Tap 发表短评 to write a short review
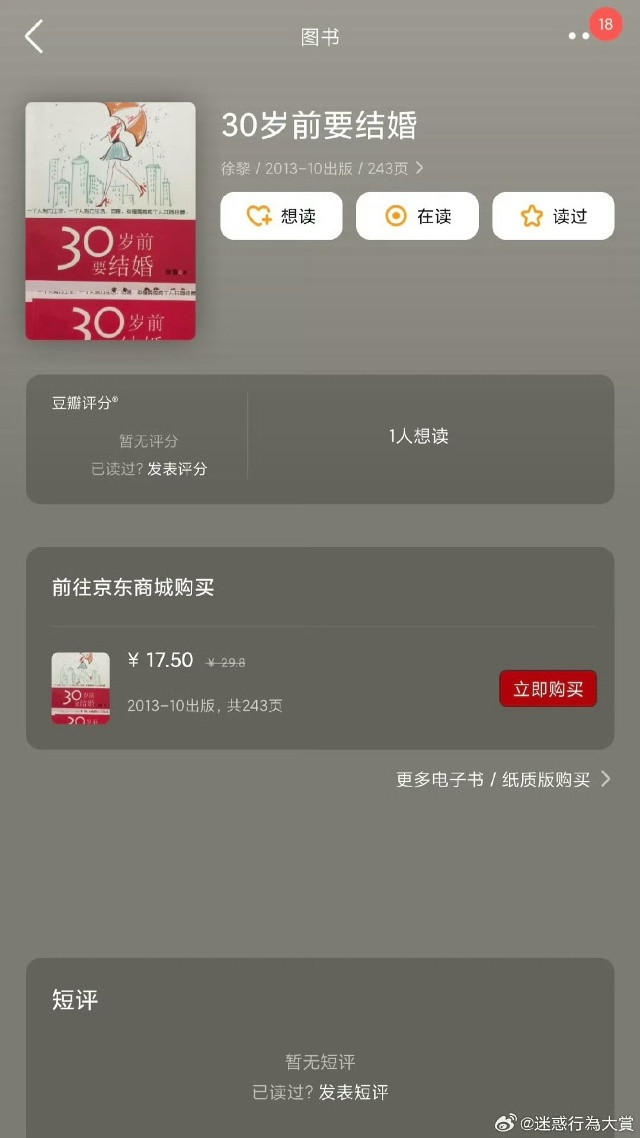The height and width of the screenshot is (1138, 640). (x=353, y=1092)
